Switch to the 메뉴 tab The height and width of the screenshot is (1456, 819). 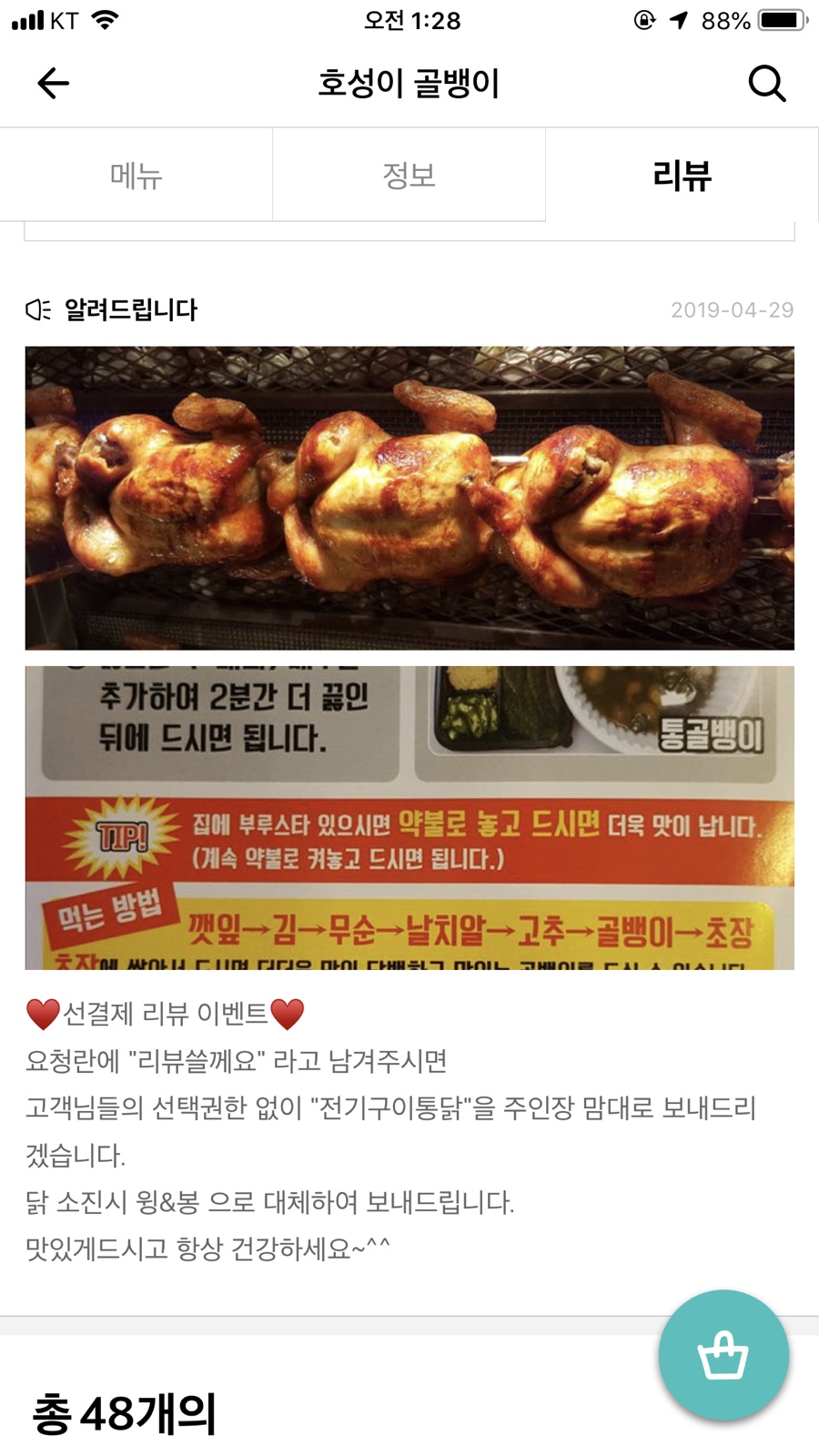pos(136,175)
